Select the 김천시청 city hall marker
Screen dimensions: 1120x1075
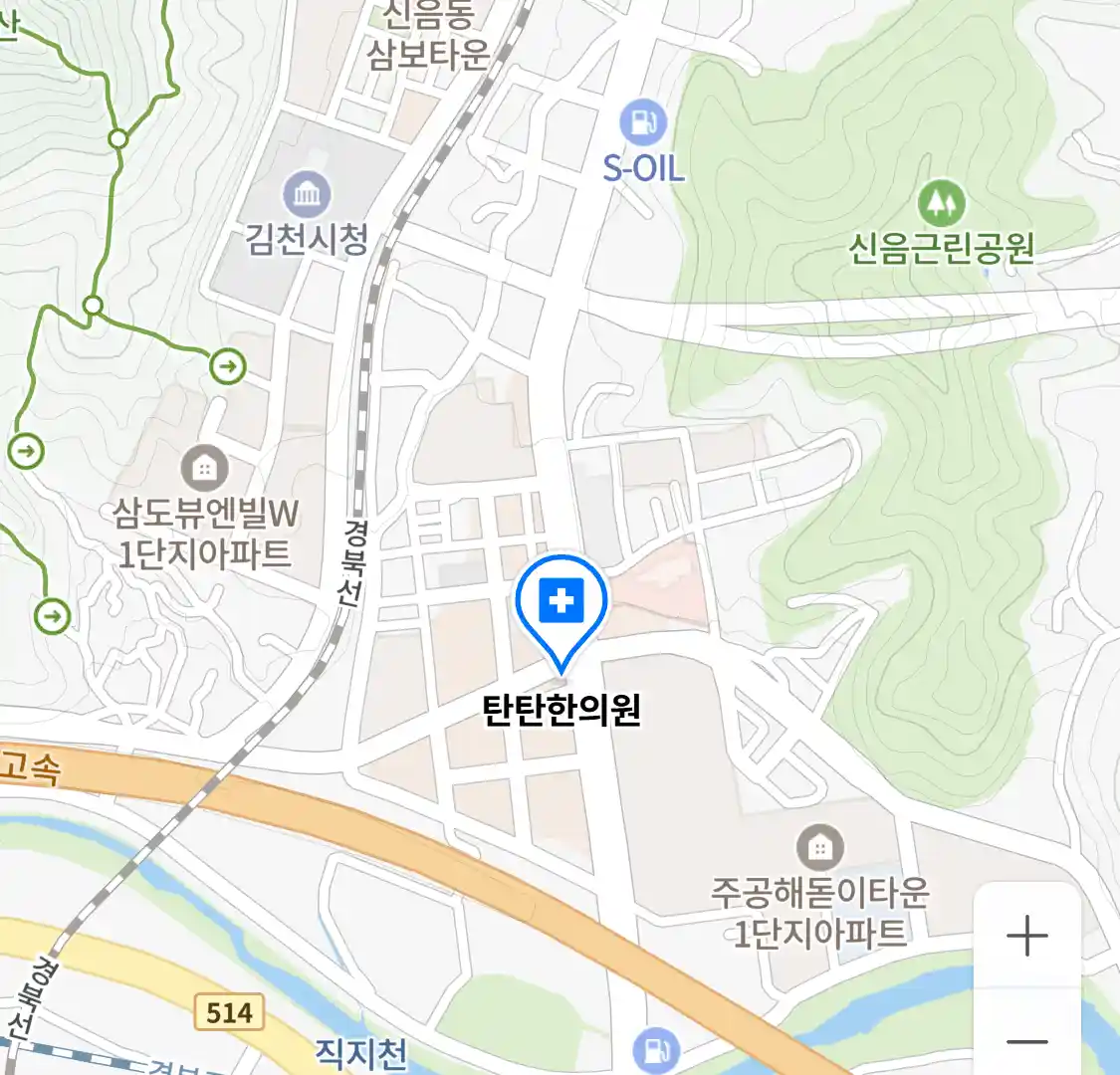coord(307,194)
